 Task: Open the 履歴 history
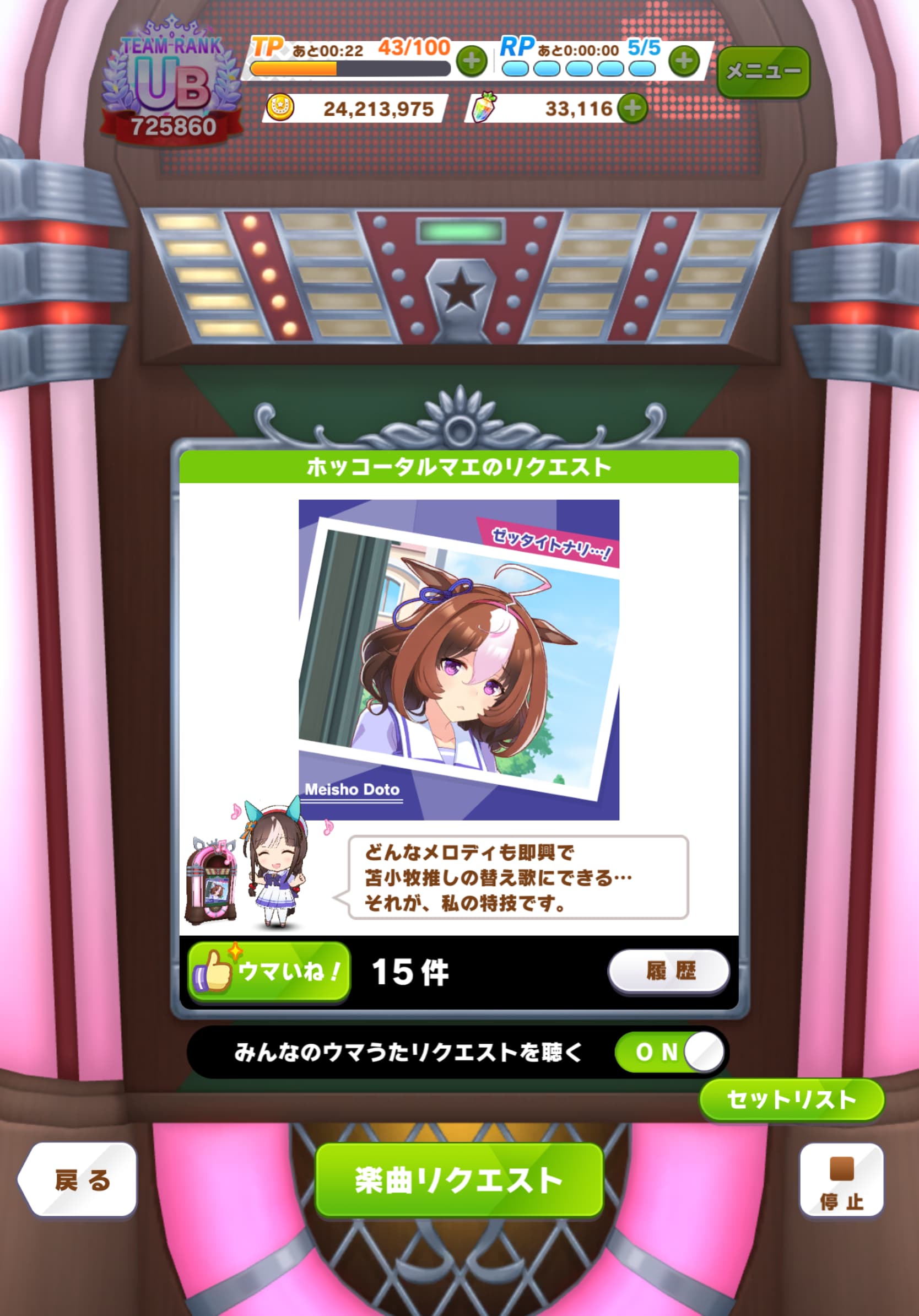[668, 970]
